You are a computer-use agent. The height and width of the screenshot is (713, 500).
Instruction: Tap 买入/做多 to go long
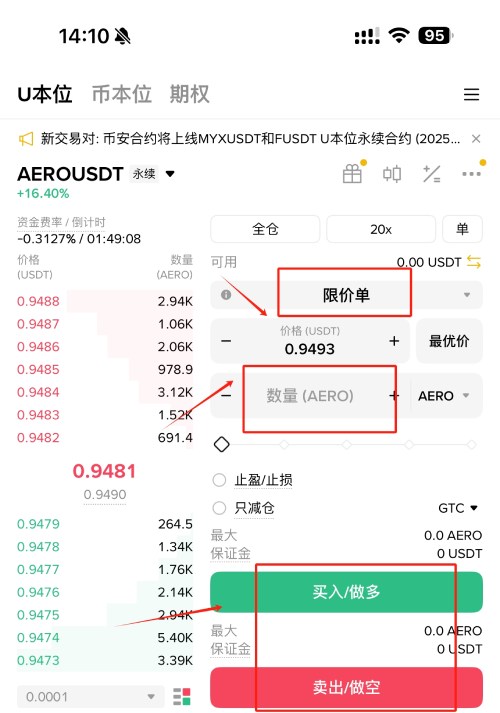[x=346, y=592]
